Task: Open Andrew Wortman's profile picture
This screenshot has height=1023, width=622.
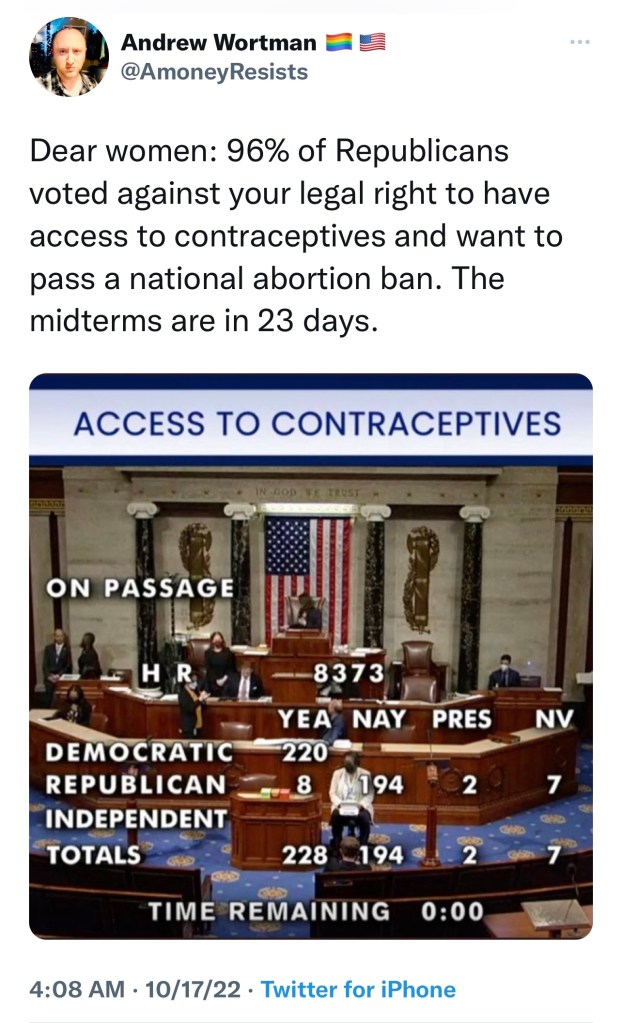Action: point(69,57)
